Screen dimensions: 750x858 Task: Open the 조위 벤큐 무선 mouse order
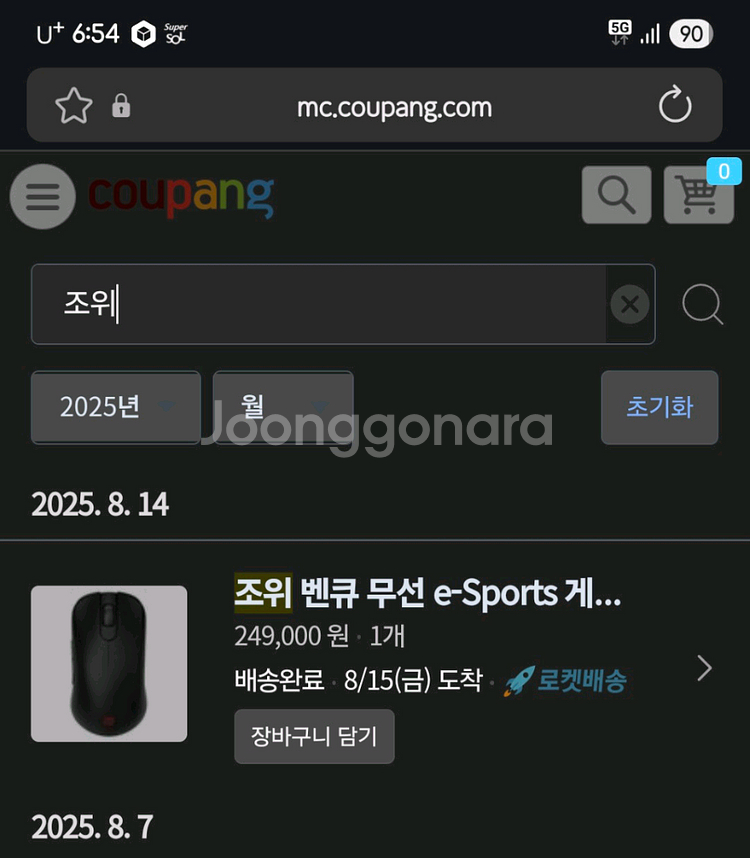coord(428,594)
